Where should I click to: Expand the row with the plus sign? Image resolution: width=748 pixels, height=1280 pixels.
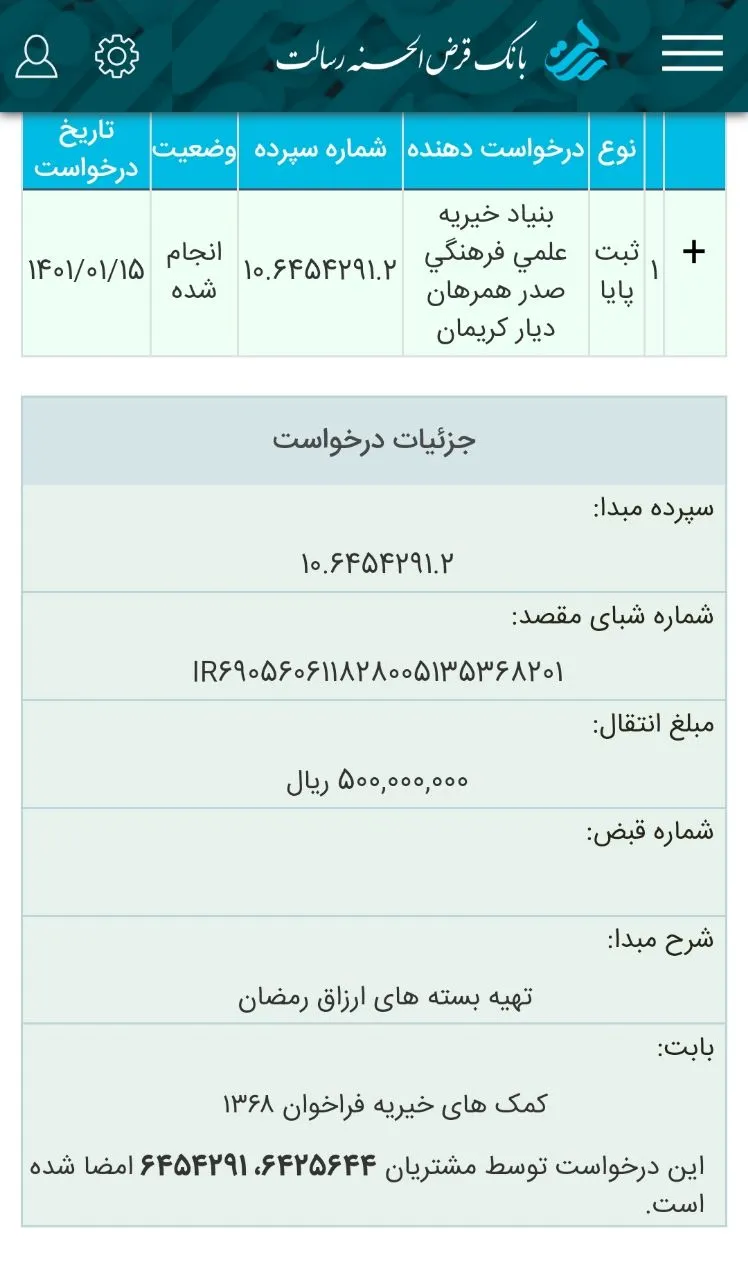(694, 252)
